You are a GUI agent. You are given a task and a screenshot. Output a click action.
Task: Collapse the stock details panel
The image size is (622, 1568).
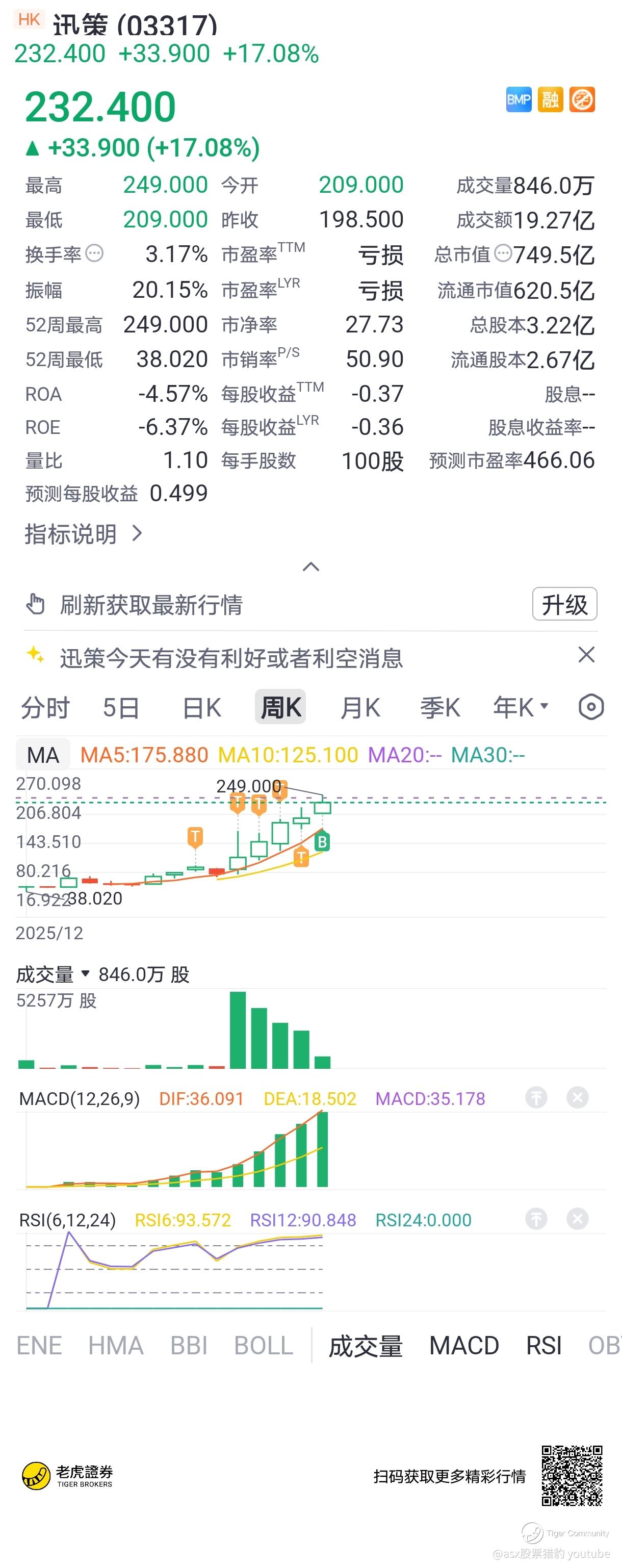tap(311, 567)
